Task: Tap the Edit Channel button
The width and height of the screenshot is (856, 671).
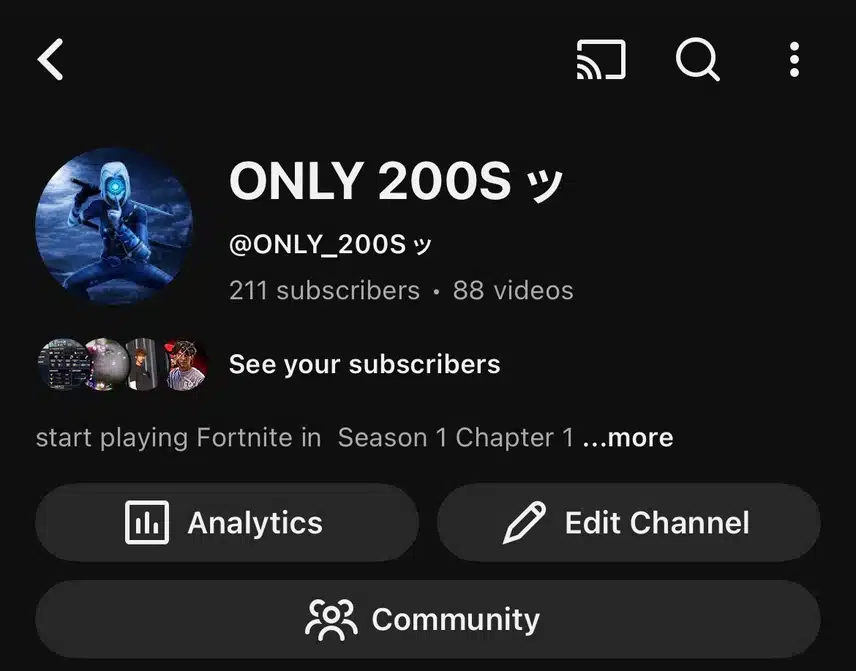Action: coord(628,522)
